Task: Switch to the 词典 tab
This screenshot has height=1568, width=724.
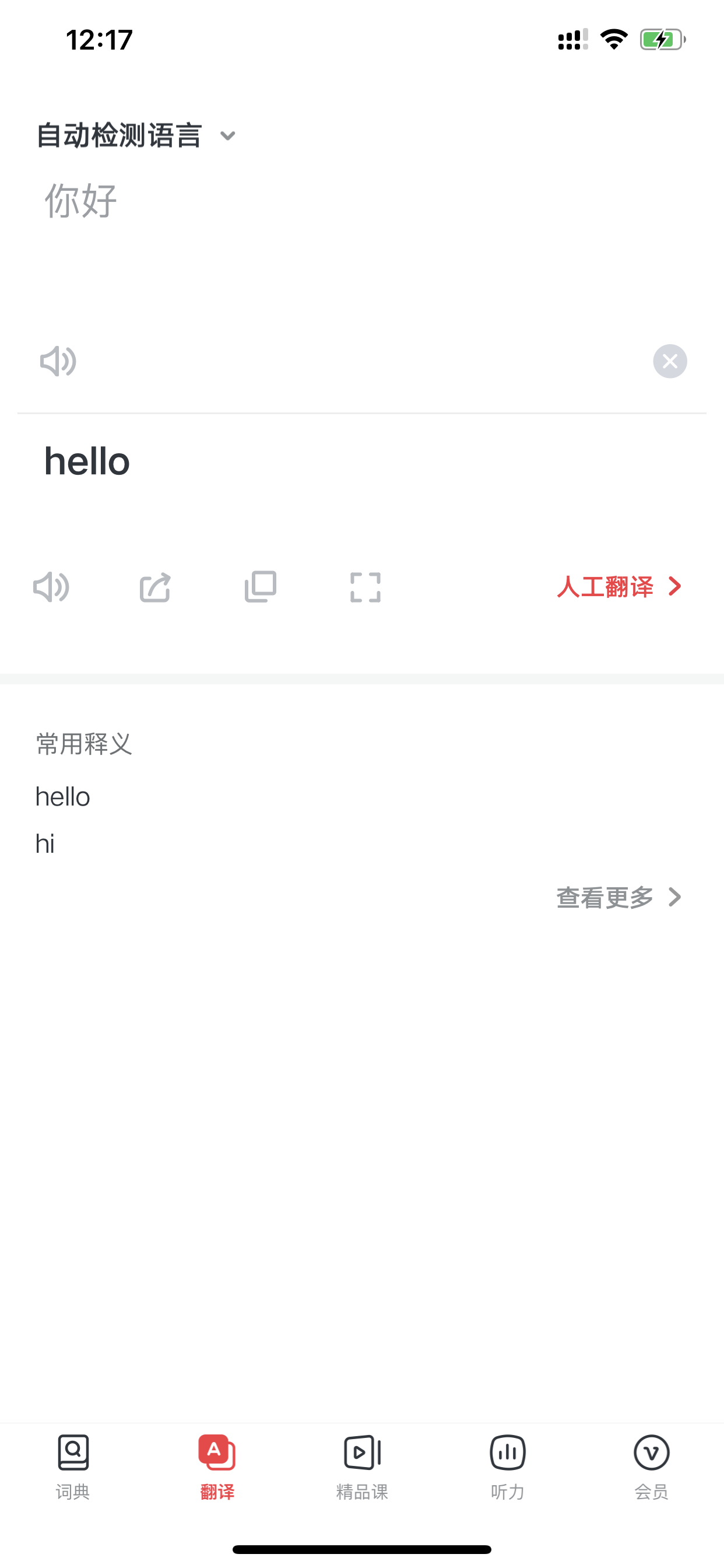Action: (73, 1468)
